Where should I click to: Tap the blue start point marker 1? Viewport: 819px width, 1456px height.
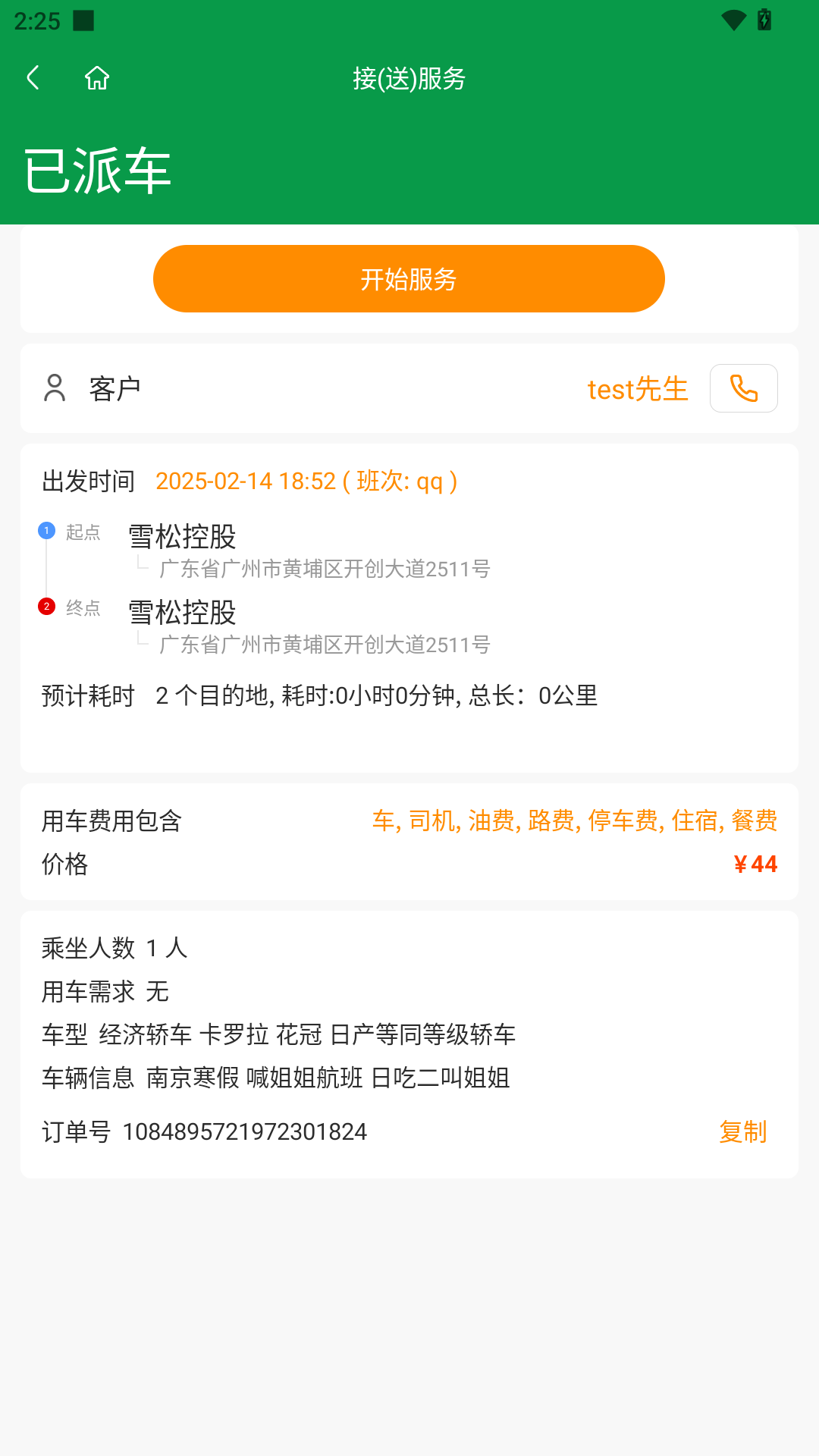[x=47, y=531]
